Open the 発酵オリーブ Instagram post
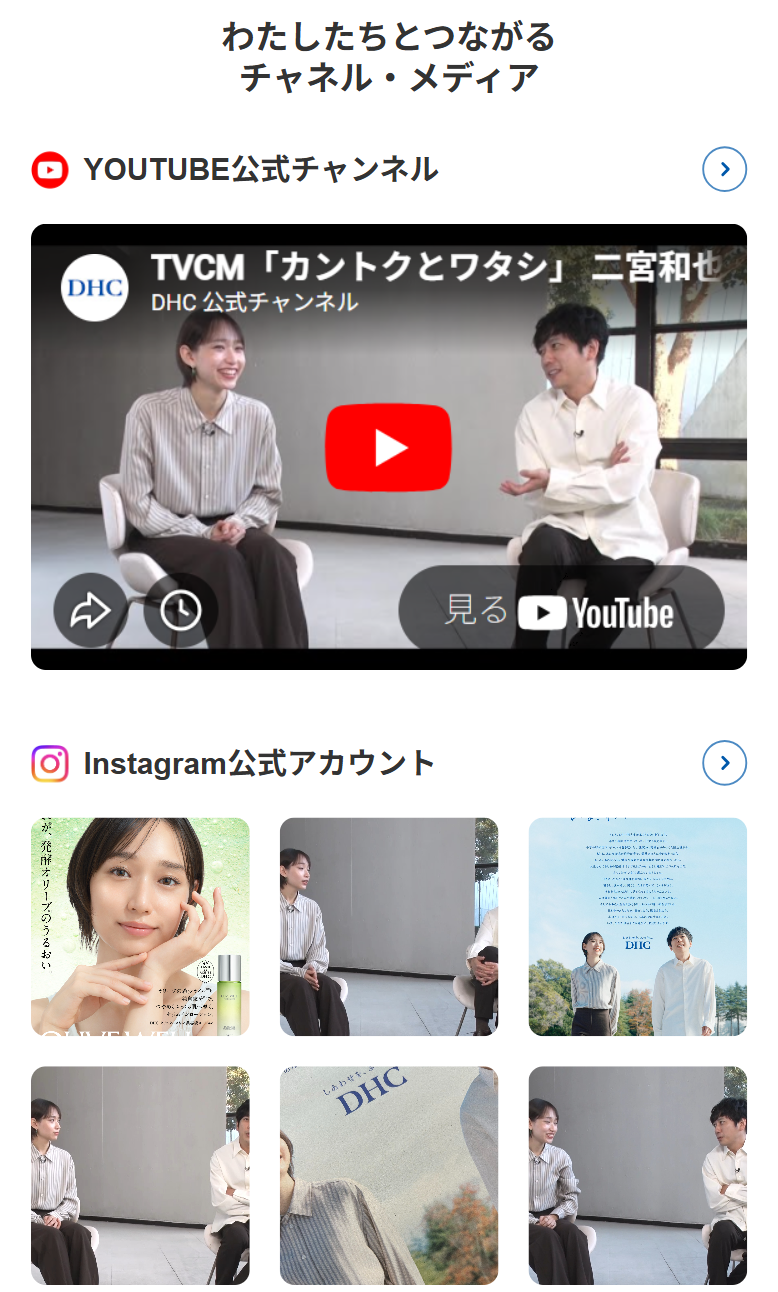The image size is (778, 1292). [140, 926]
